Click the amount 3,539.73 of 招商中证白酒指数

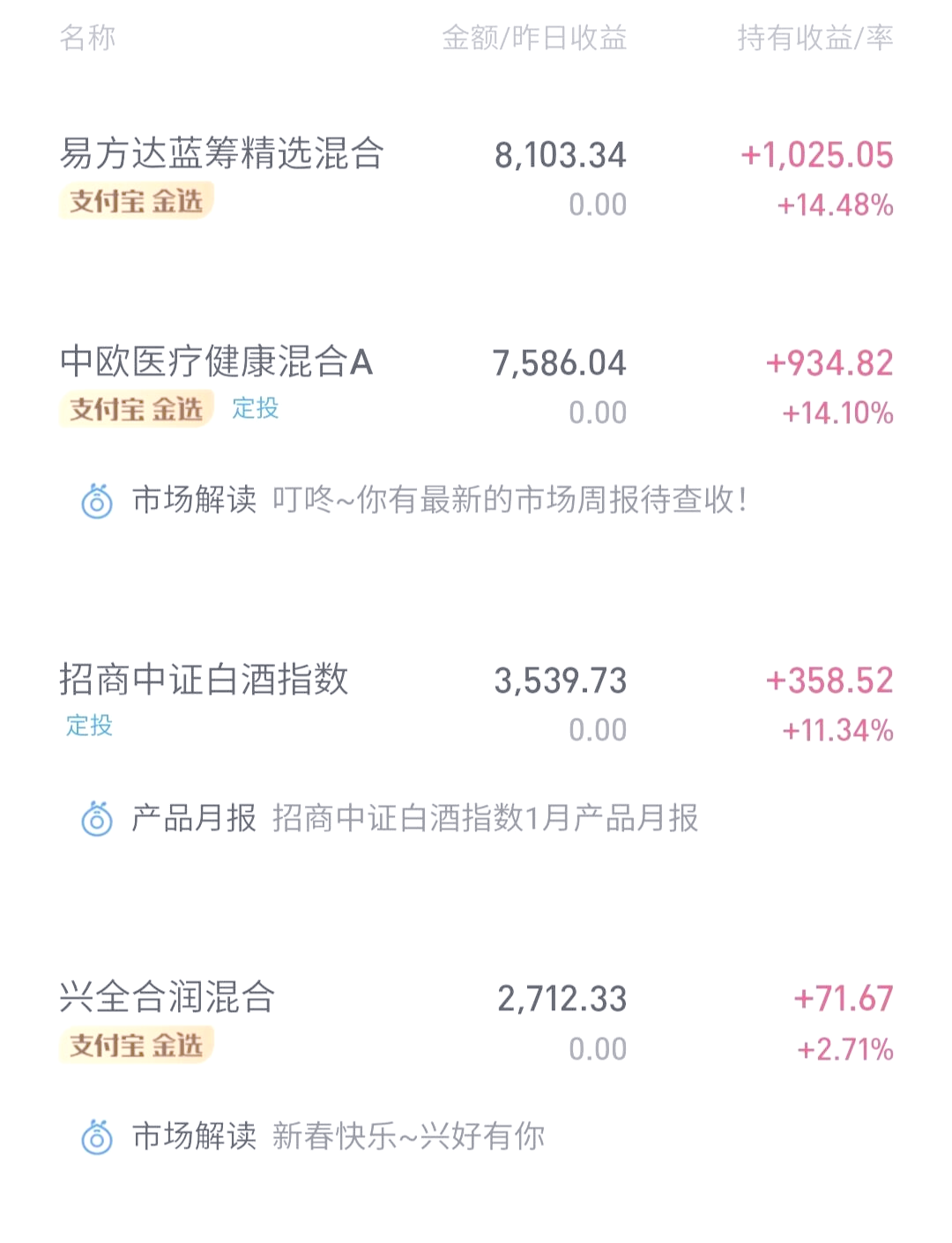point(562,681)
